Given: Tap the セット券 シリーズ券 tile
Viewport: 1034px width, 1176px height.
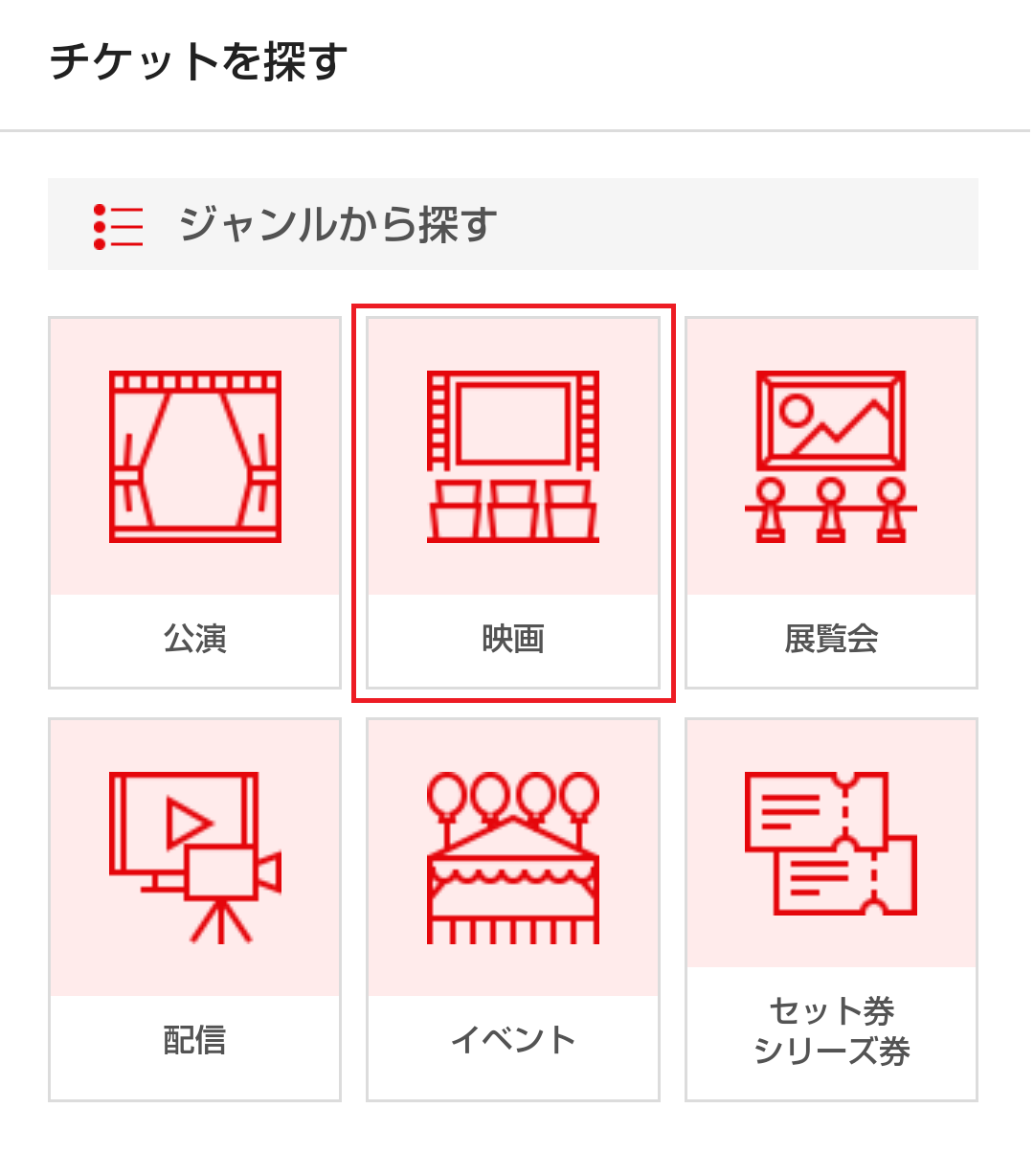Looking at the screenshot, I should [831, 909].
